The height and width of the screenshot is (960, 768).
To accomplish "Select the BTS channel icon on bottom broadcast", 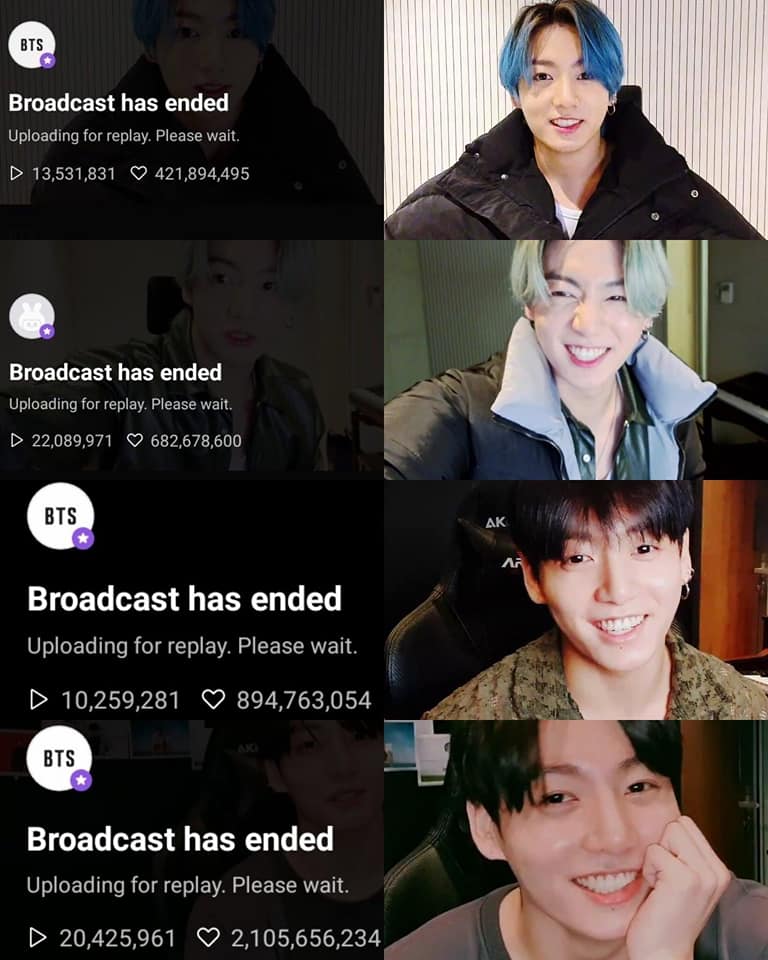I will click(x=59, y=757).
